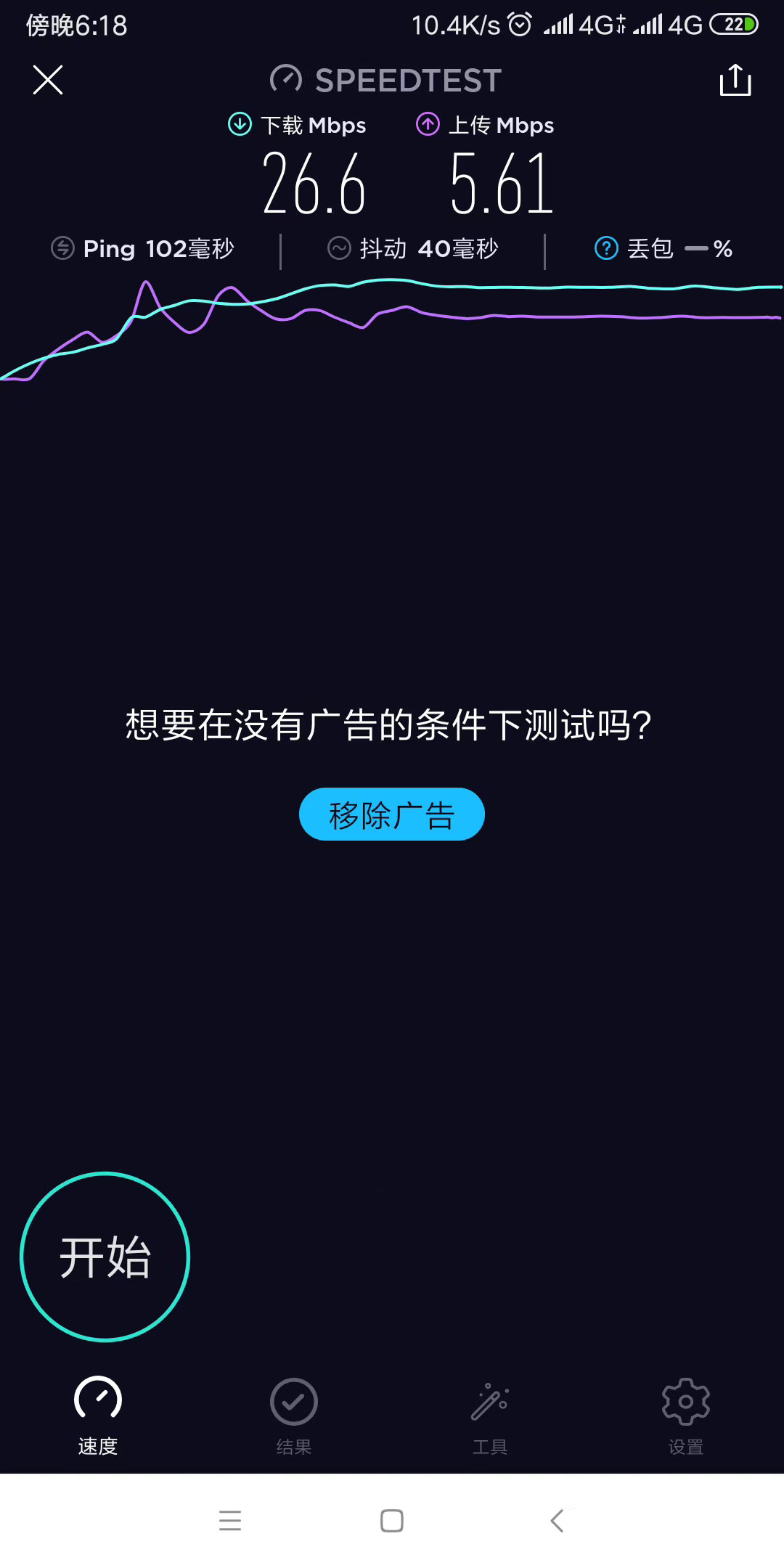Go back using system back button
The width and height of the screenshot is (784, 1568).
pyautogui.click(x=558, y=1520)
